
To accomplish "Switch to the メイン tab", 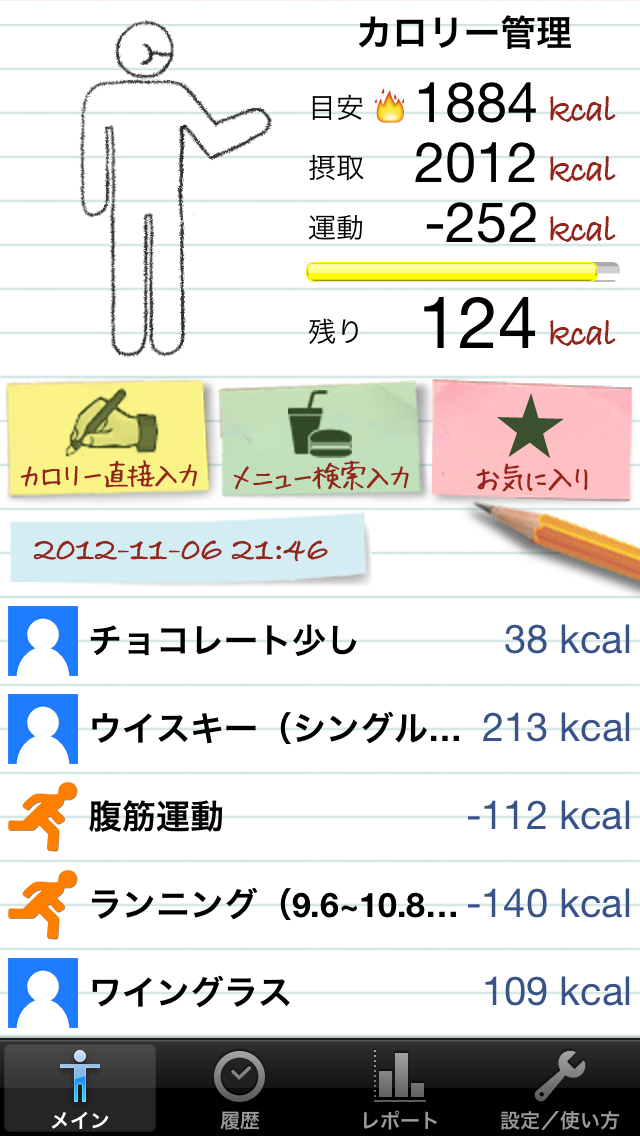I will (80, 1090).
